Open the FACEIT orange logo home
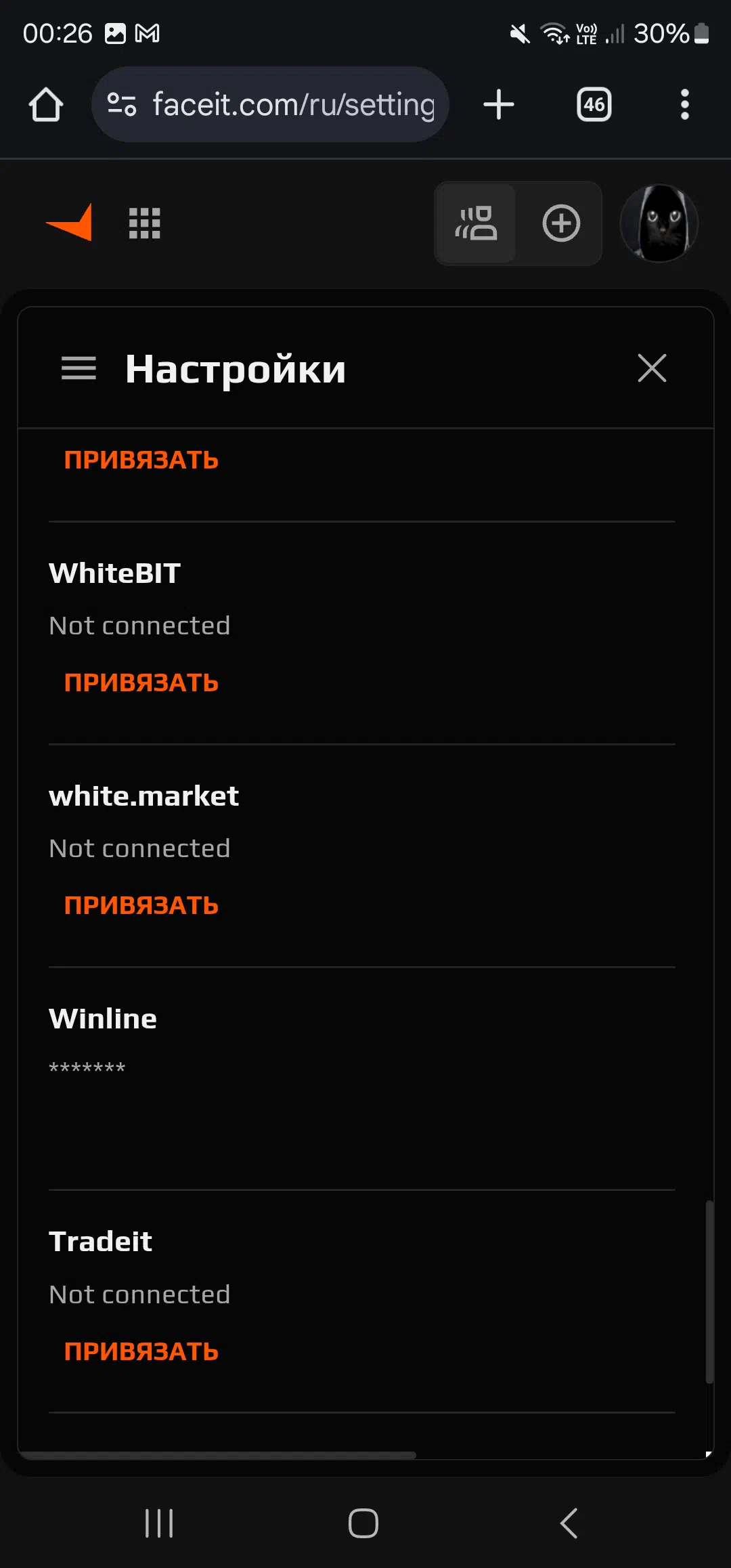Screen dimensions: 731x1568 pyautogui.click(x=69, y=223)
